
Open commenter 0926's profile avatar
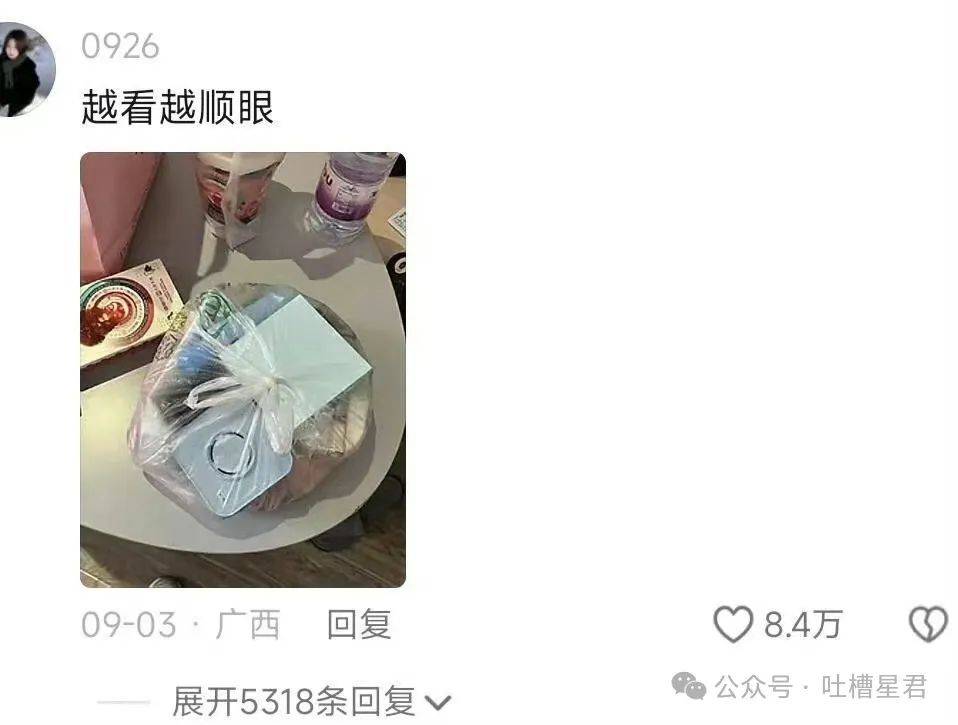(x=22, y=70)
